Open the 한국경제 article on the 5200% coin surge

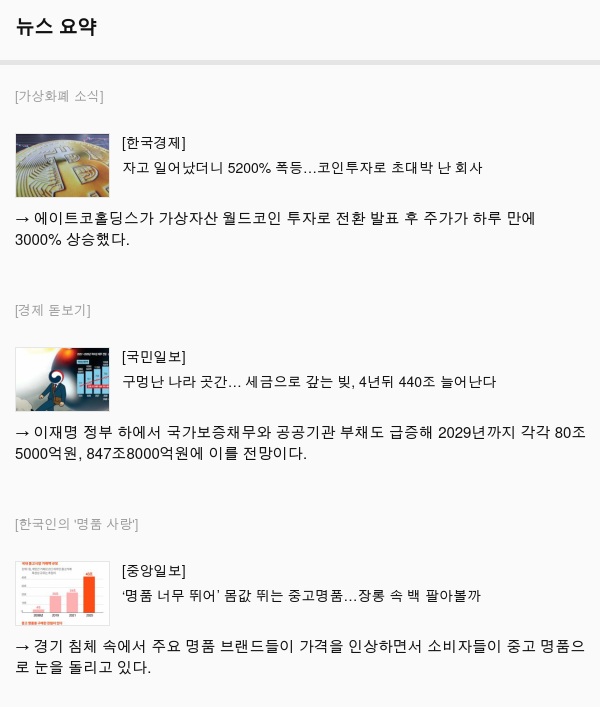[x=302, y=168]
